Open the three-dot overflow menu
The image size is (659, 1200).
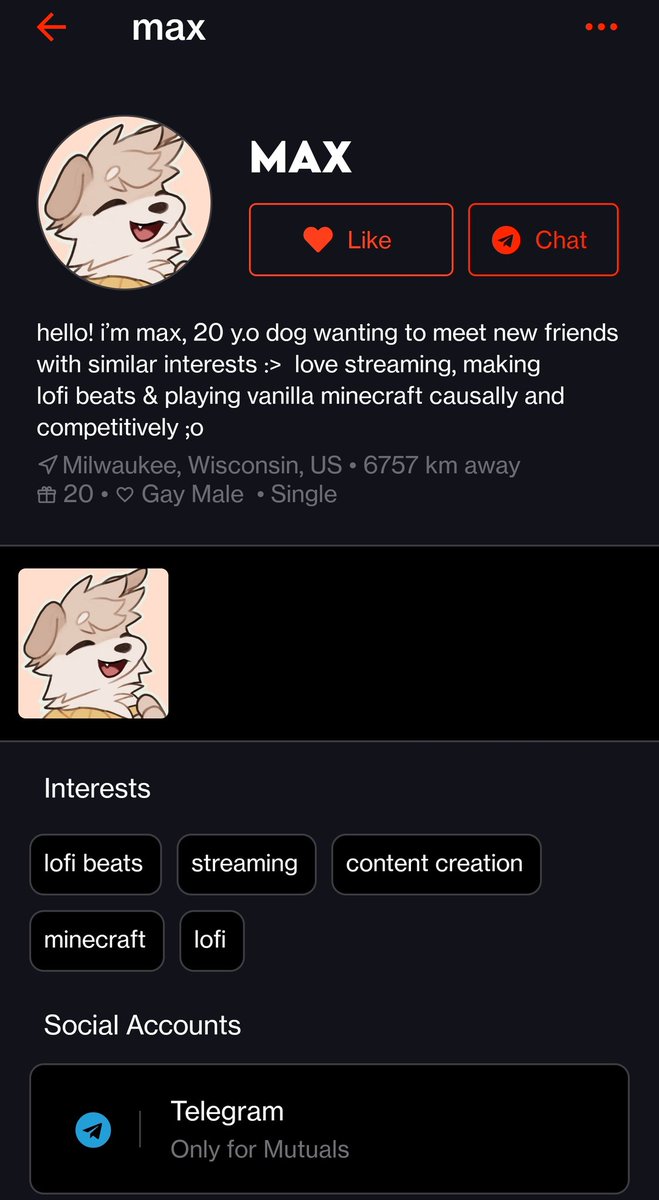[601, 28]
